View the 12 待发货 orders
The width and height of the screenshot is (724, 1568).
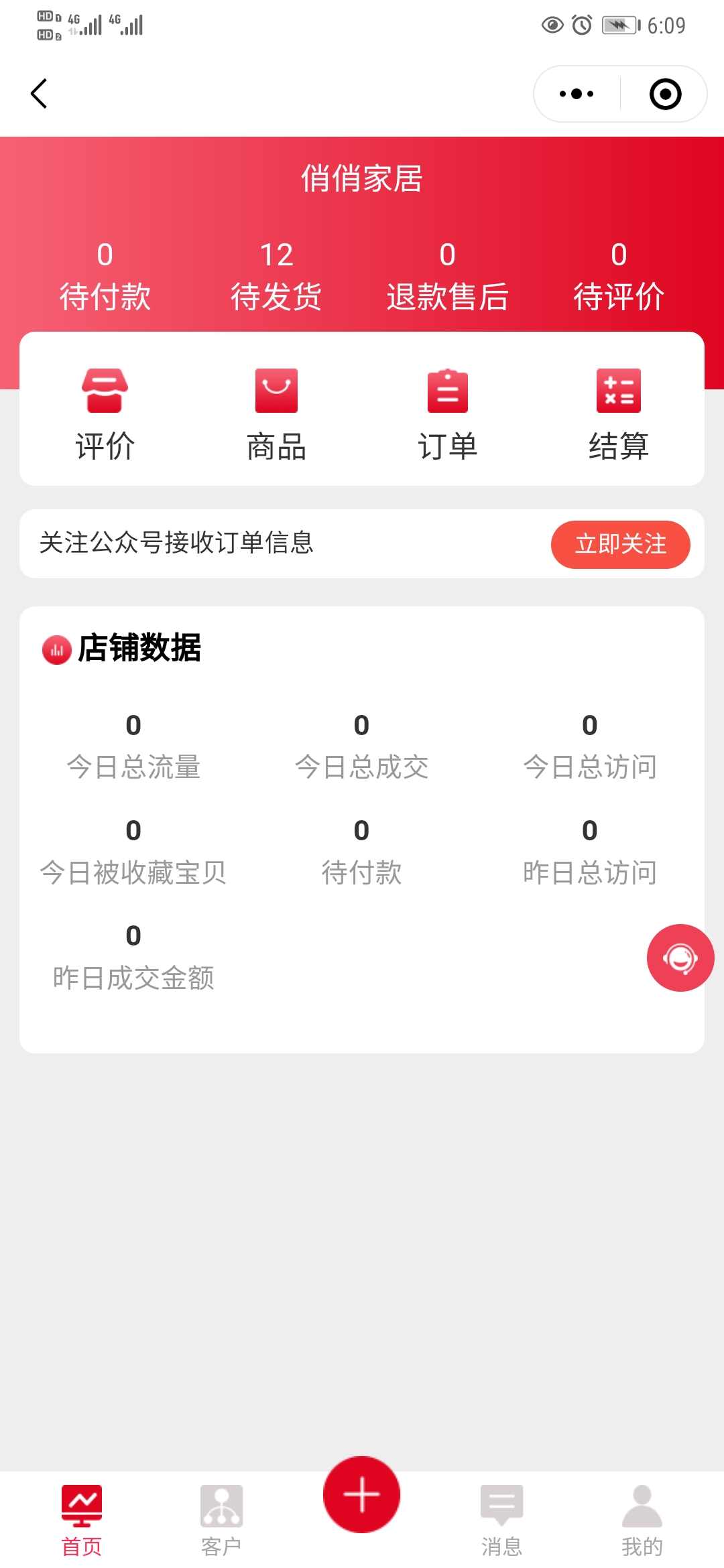click(276, 276)
